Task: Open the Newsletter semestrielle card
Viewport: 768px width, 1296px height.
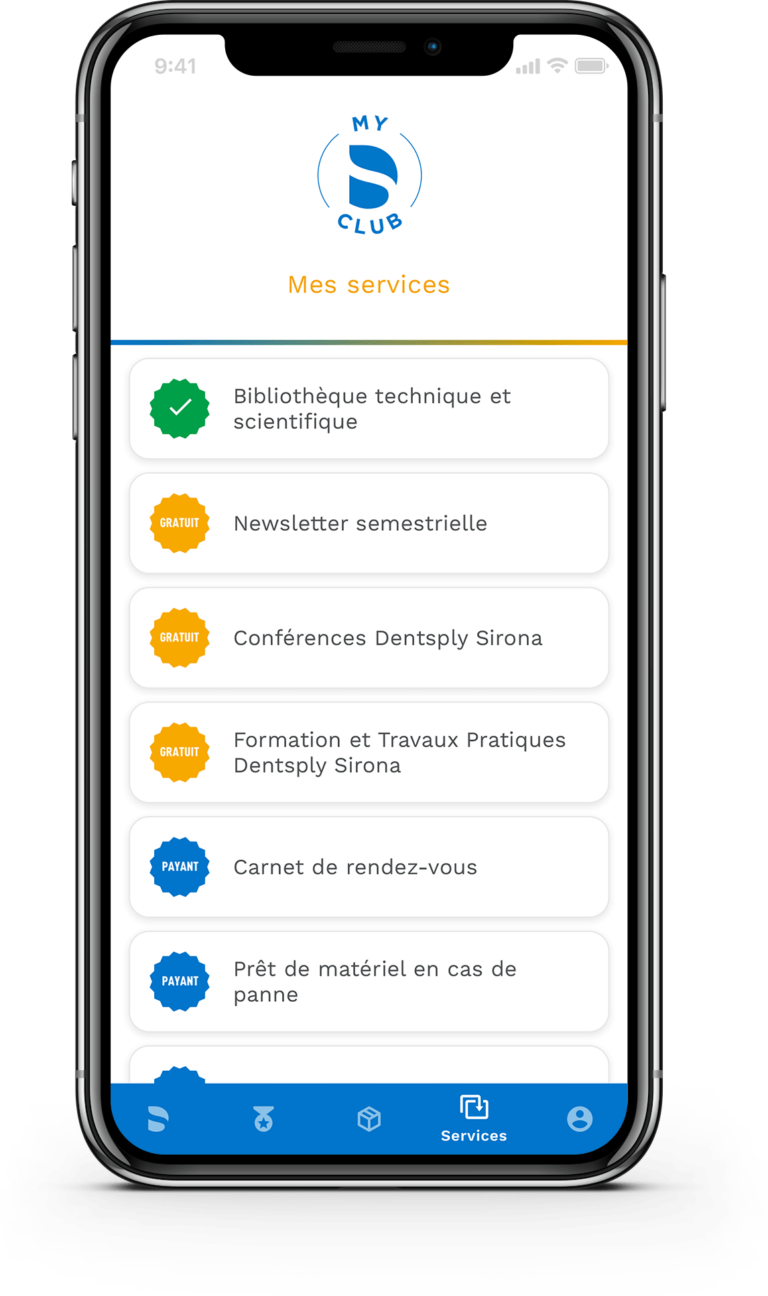Action: pyautogui.click(x=369, y=523)
